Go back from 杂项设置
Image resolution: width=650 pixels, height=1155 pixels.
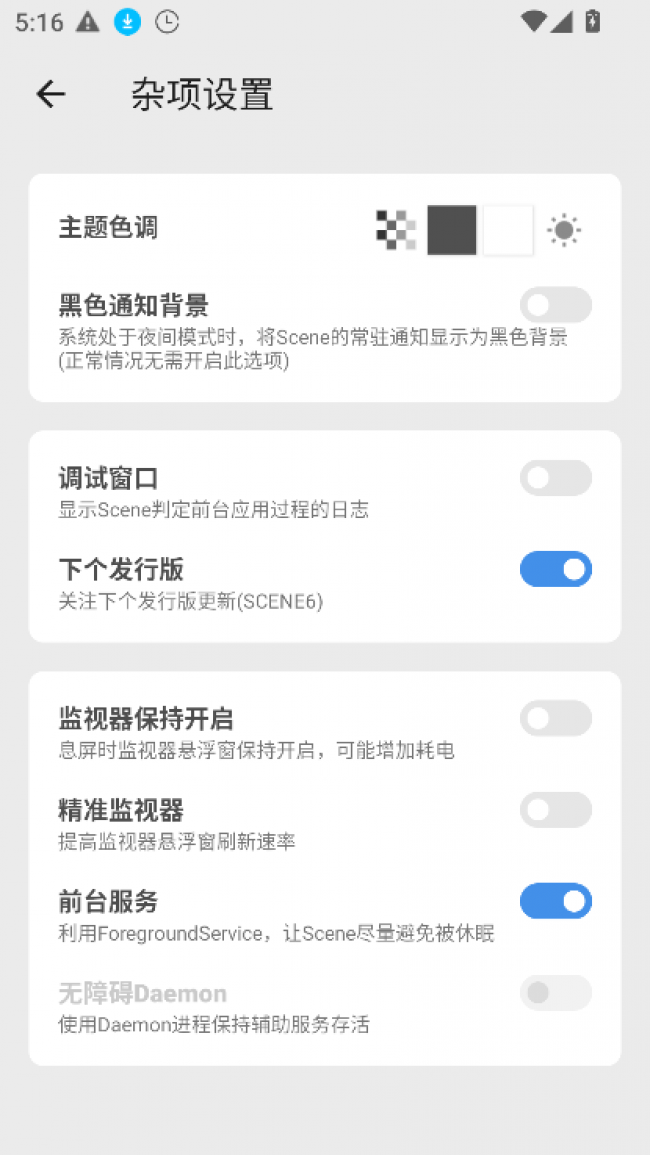point(50,94)
